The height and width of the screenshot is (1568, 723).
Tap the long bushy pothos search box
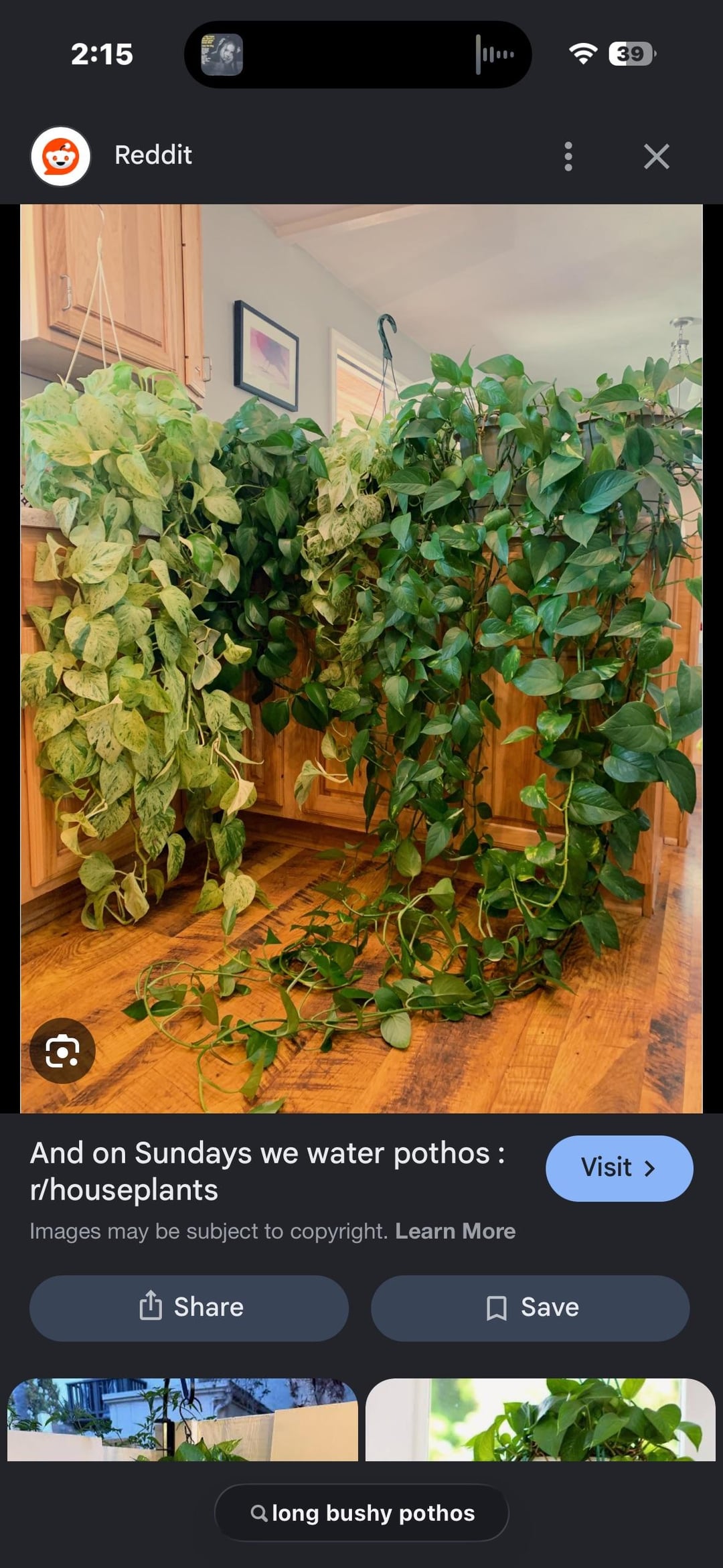point(361,1512)
